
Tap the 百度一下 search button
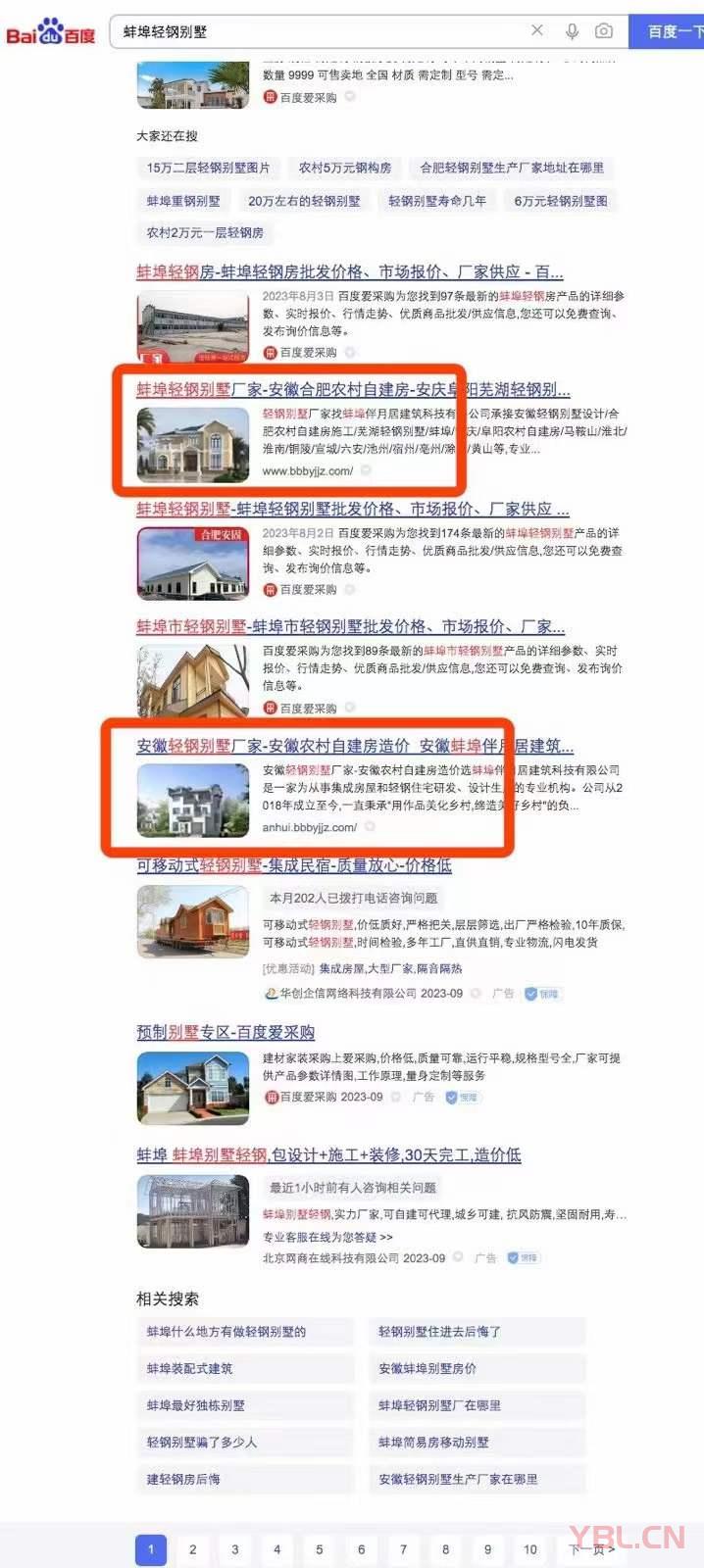tap(674, 31)
